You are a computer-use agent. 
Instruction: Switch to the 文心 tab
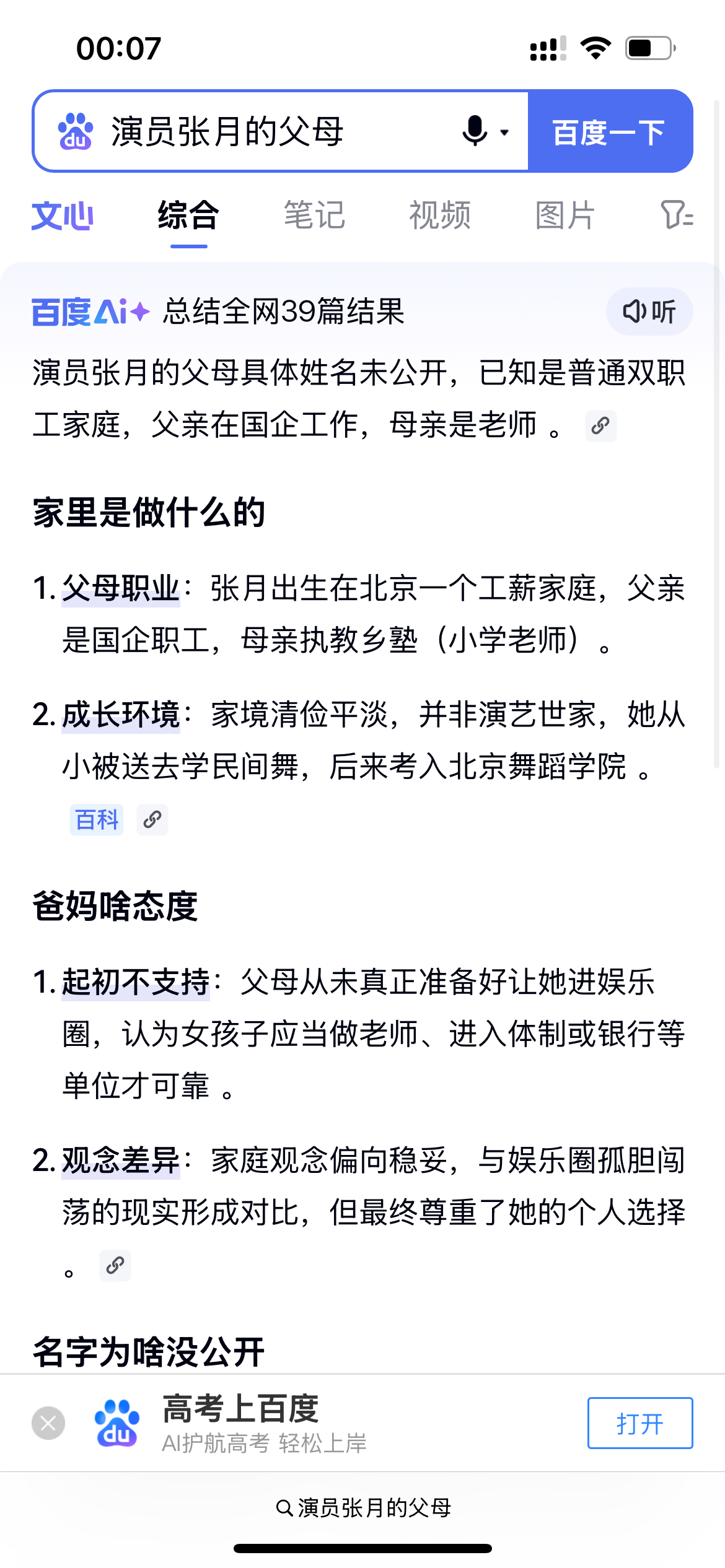[x=63, y=216]
